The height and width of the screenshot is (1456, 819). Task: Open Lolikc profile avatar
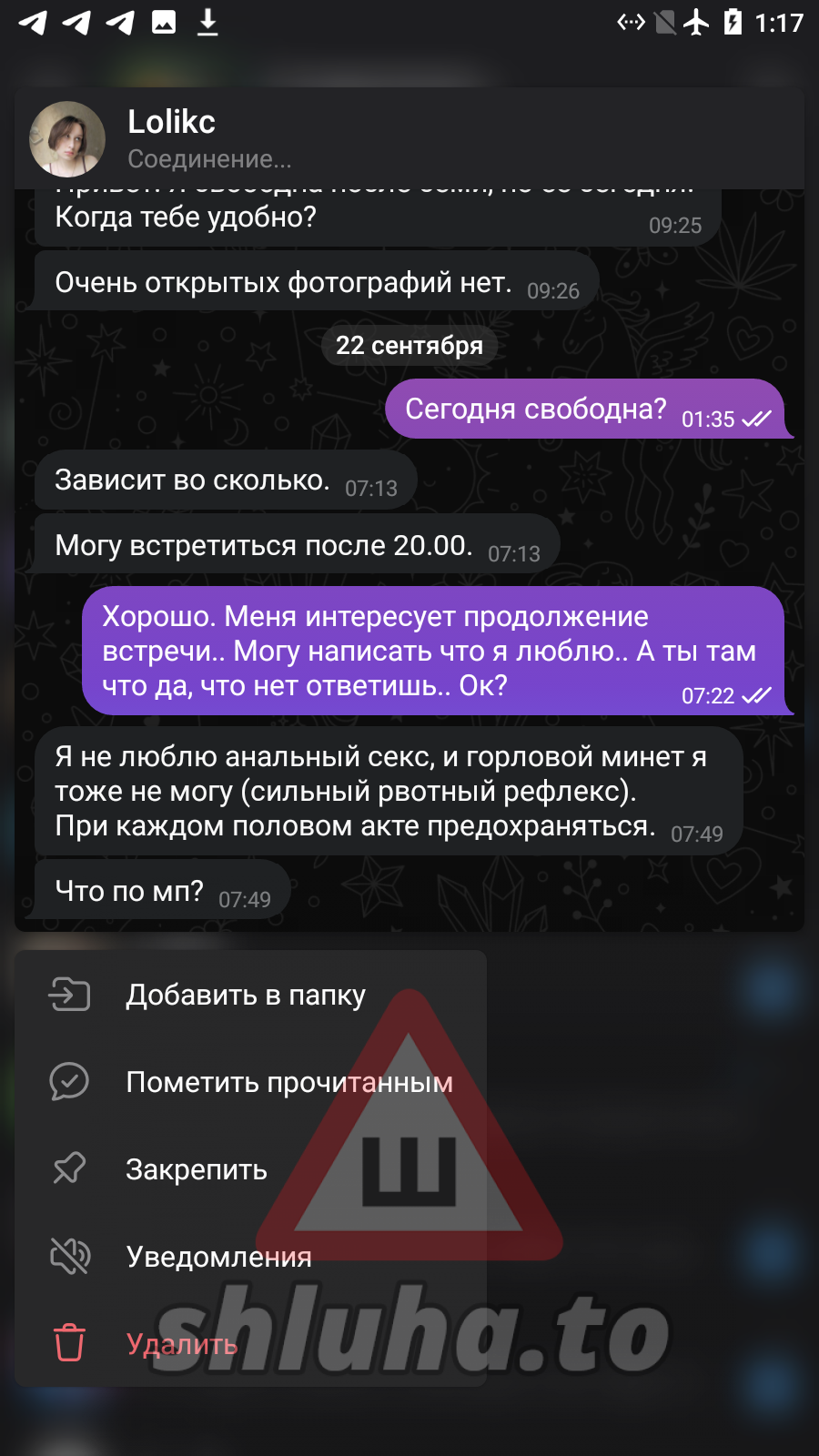(x=68, y=139)
